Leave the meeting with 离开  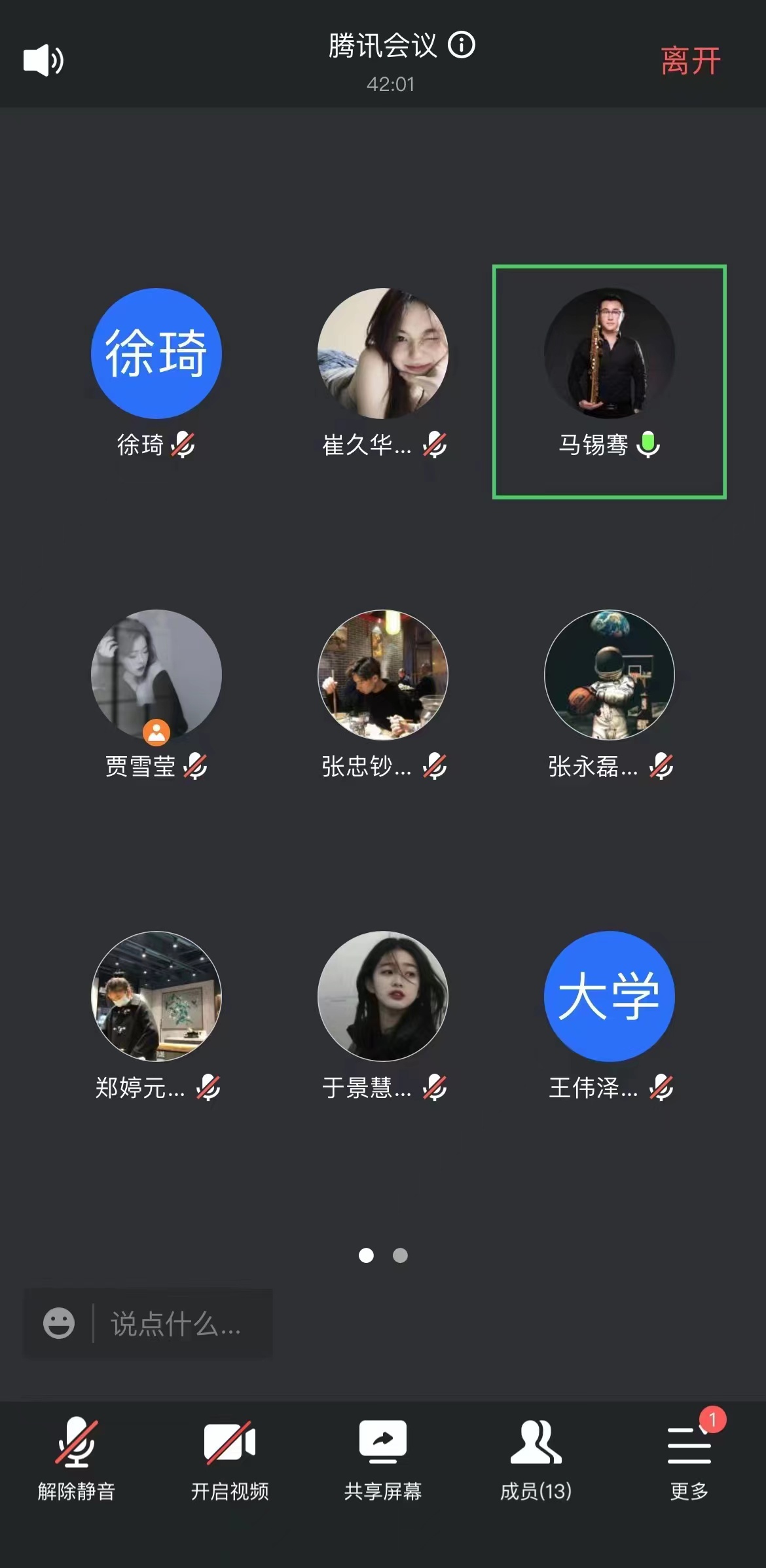coord(690,61)
